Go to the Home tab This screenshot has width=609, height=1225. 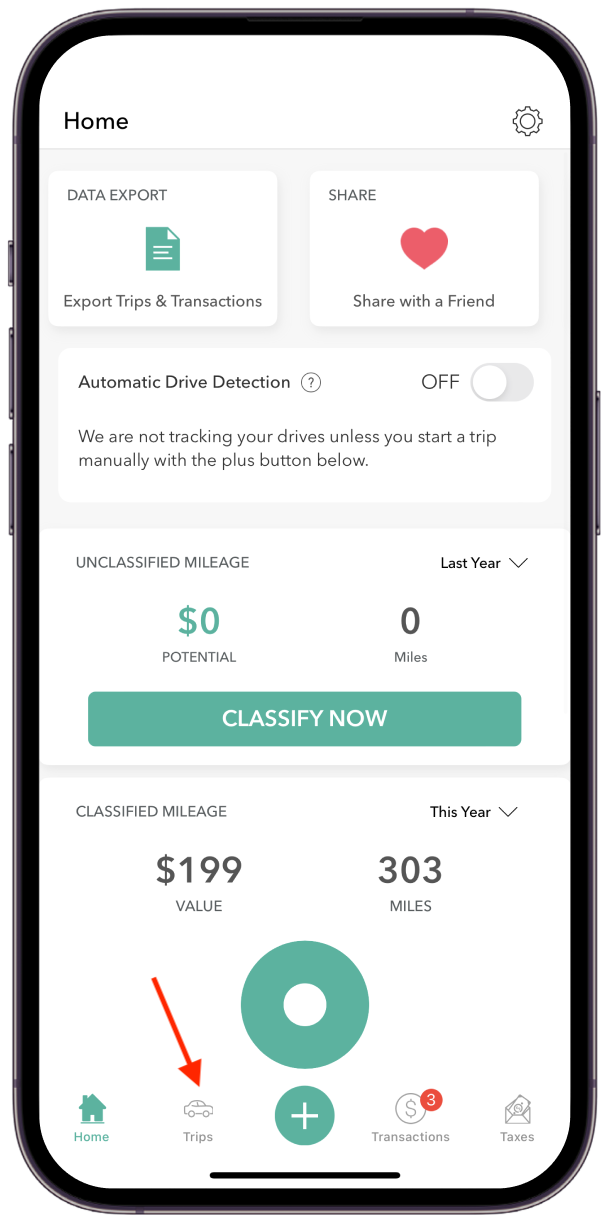[91, 1117]
